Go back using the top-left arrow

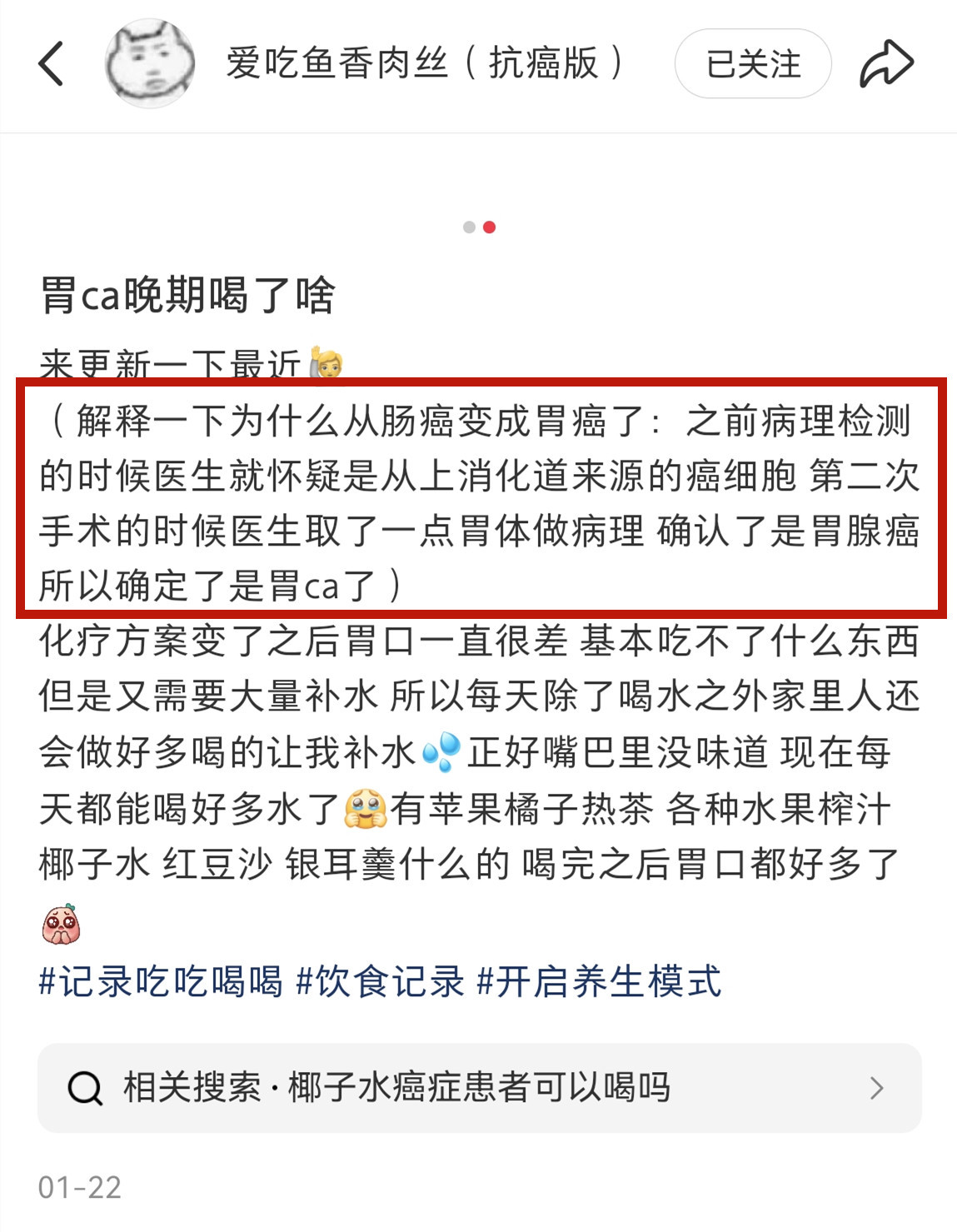pos(51,64)
